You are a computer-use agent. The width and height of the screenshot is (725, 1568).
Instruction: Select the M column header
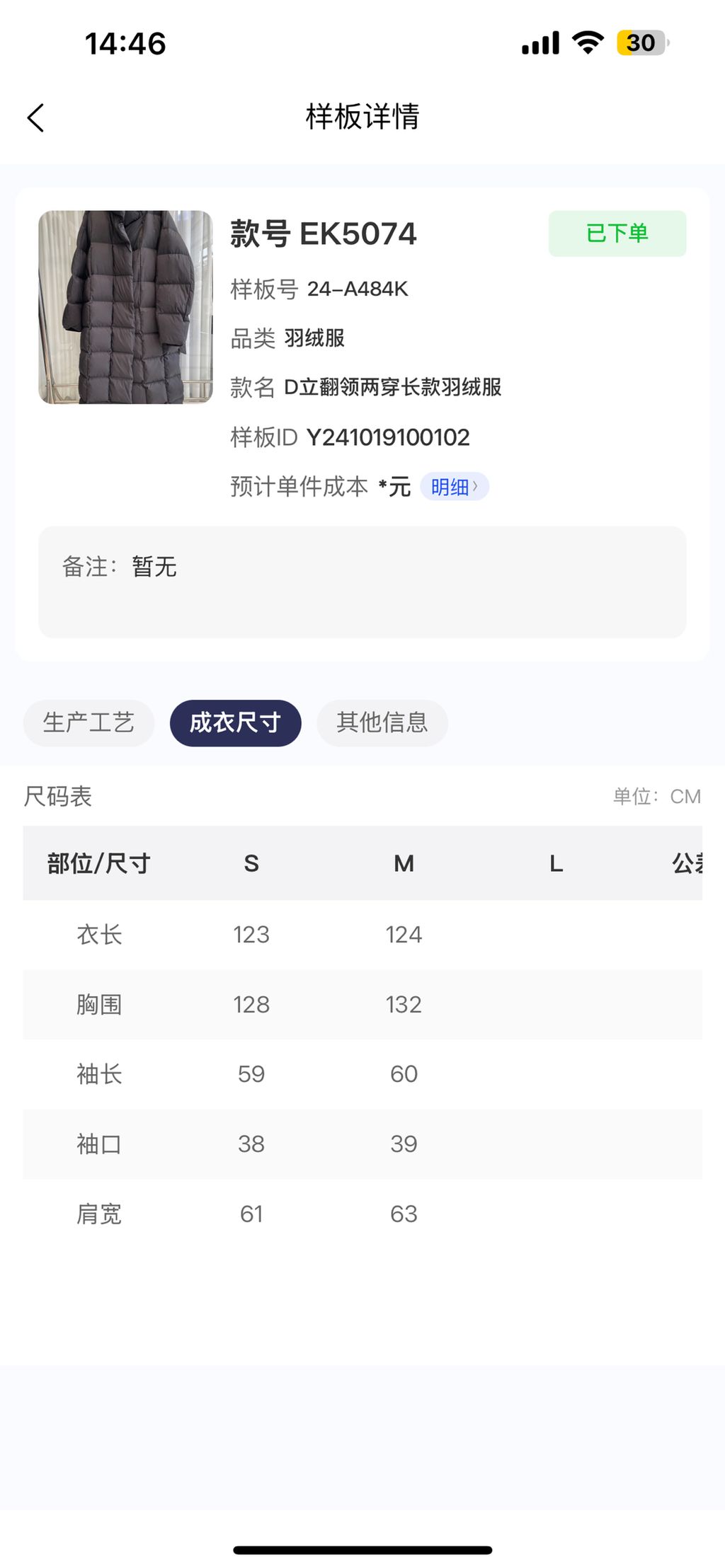[x=403, y=863]
